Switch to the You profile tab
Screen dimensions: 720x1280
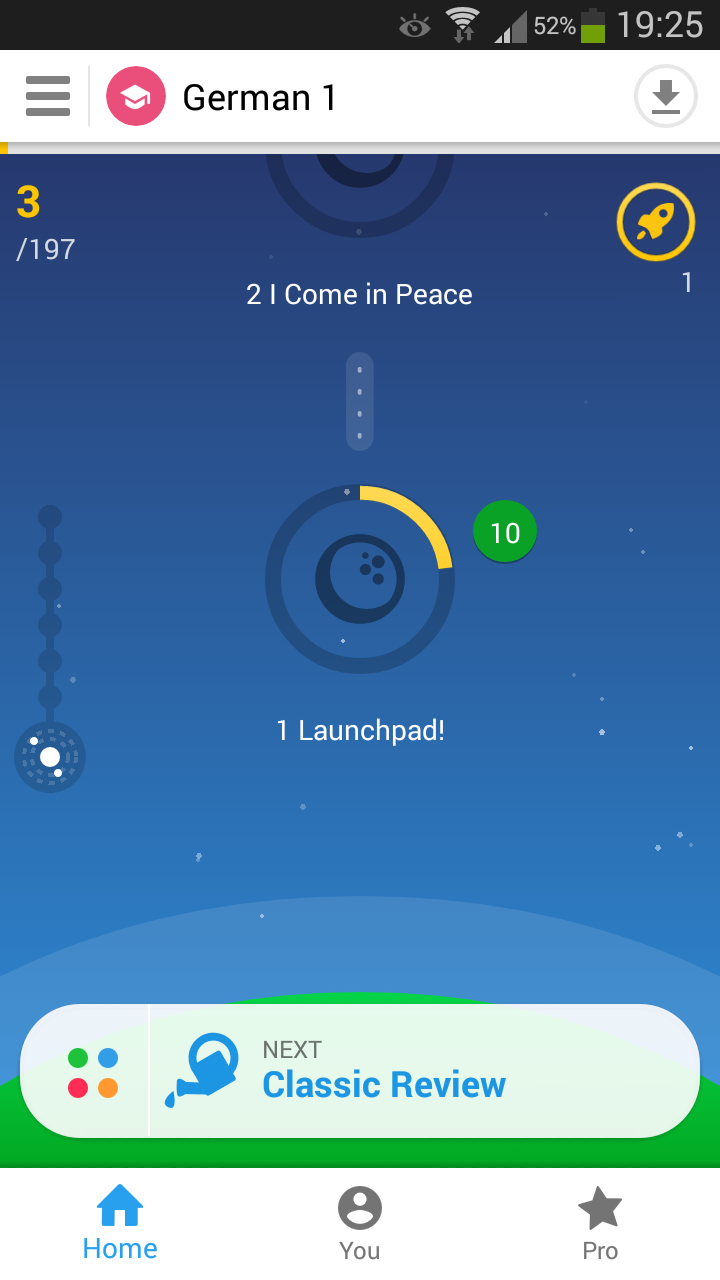point(360,1223)
